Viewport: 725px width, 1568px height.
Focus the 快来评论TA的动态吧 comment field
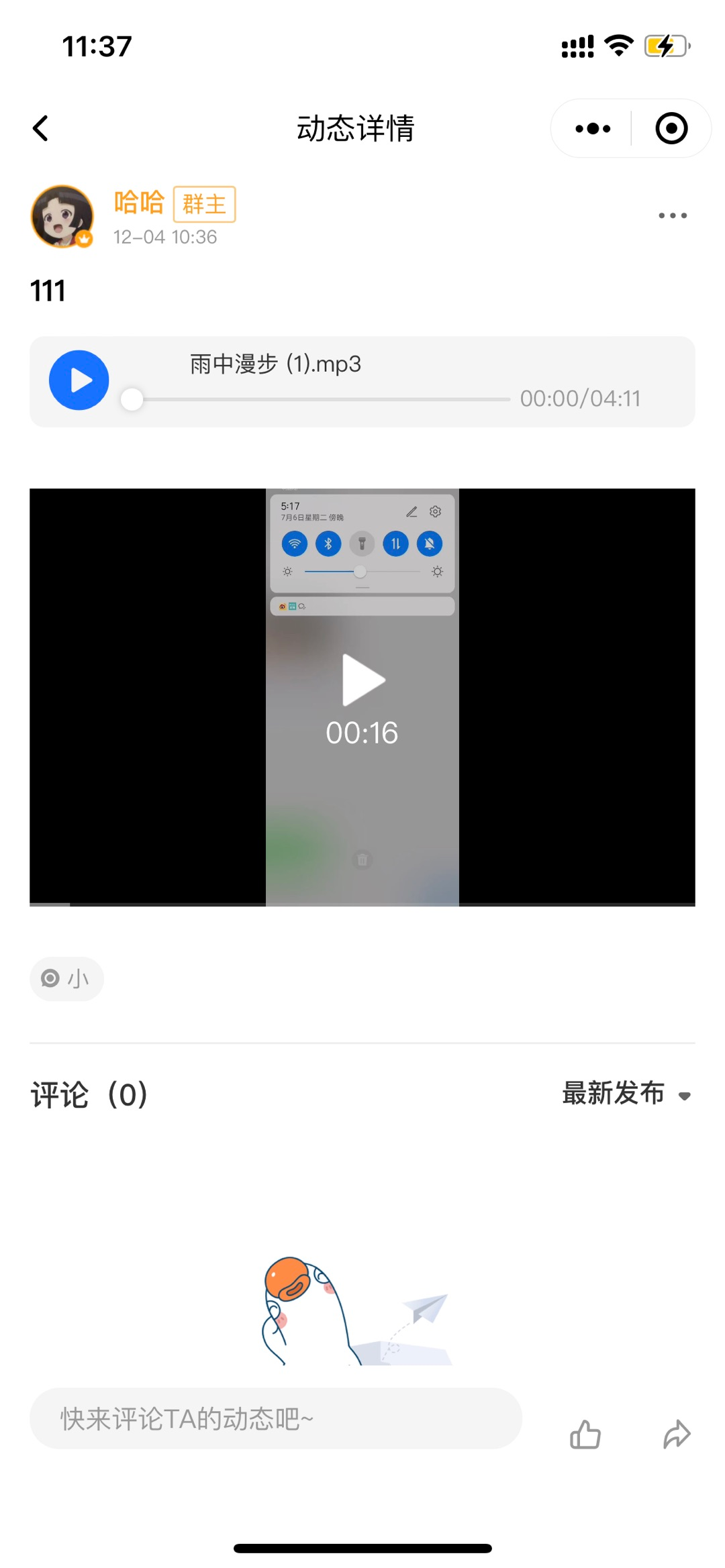tap(275, 1418)
